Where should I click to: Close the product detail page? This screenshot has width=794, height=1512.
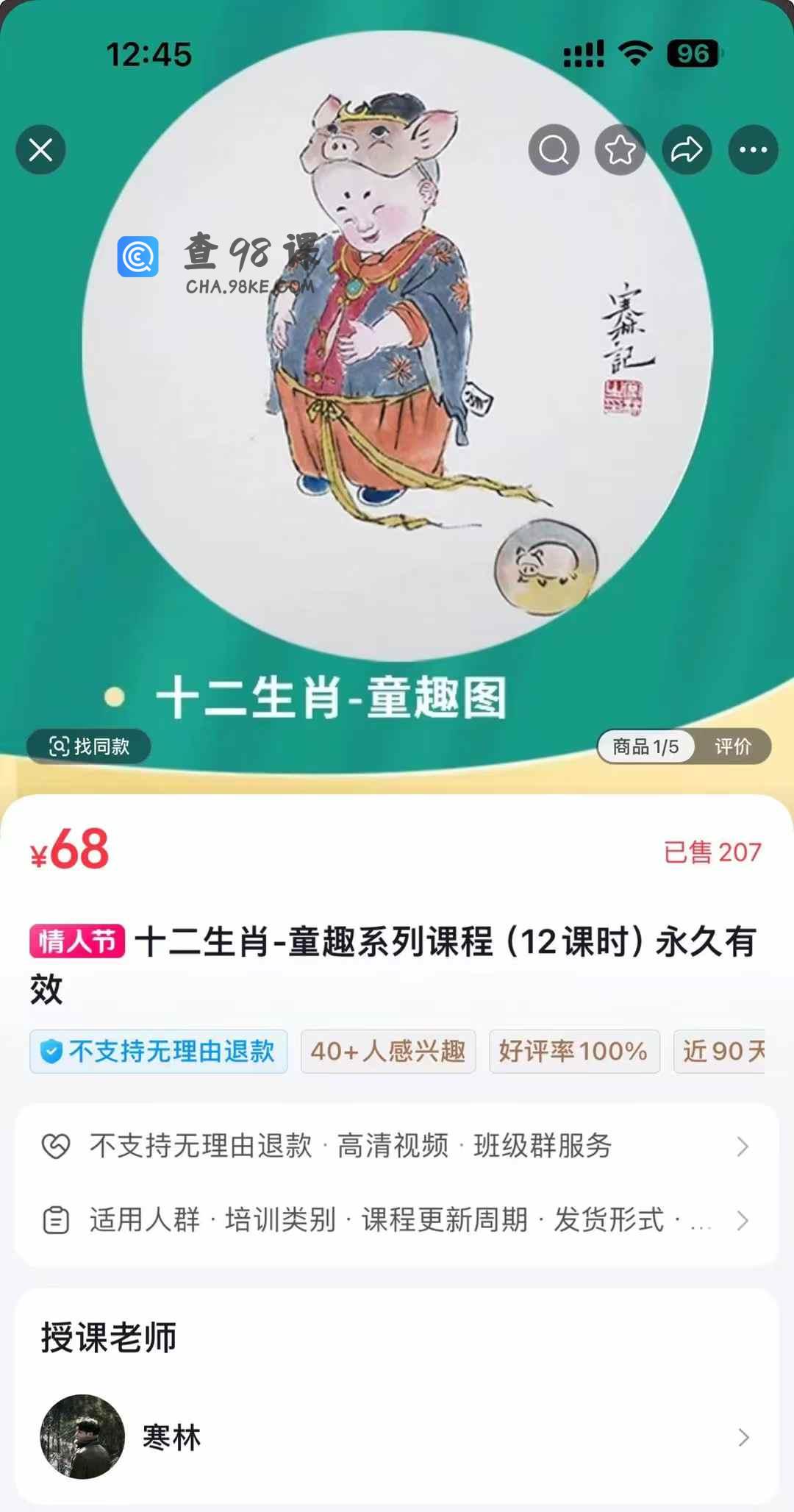coord(41,150)
